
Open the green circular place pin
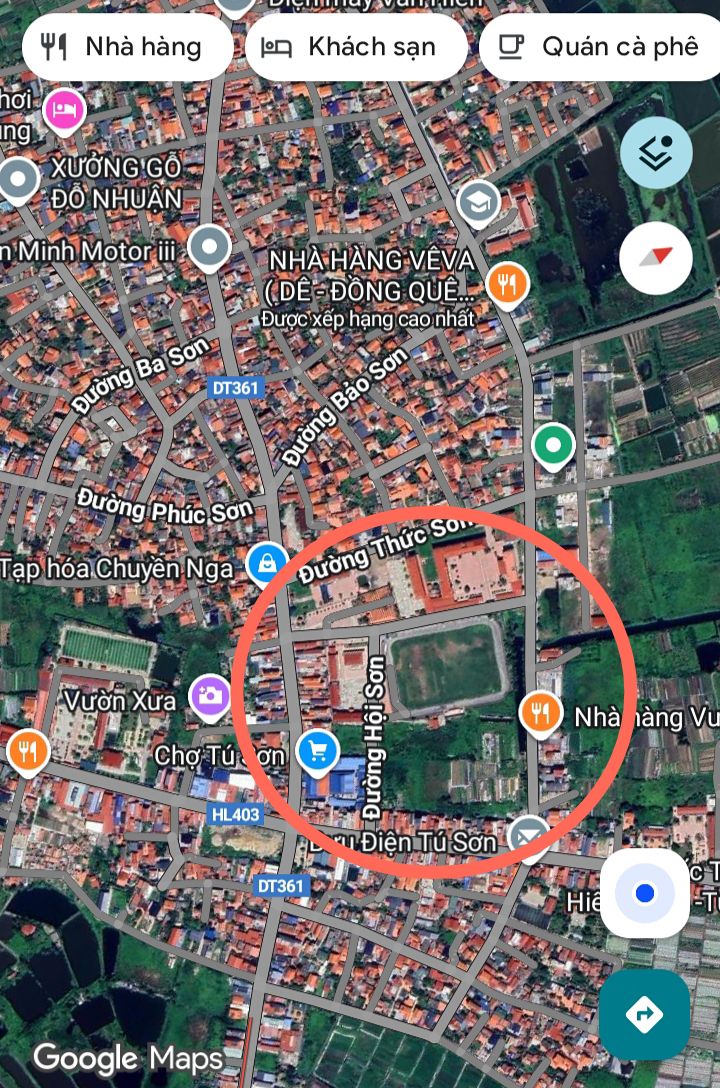[553, 445]
